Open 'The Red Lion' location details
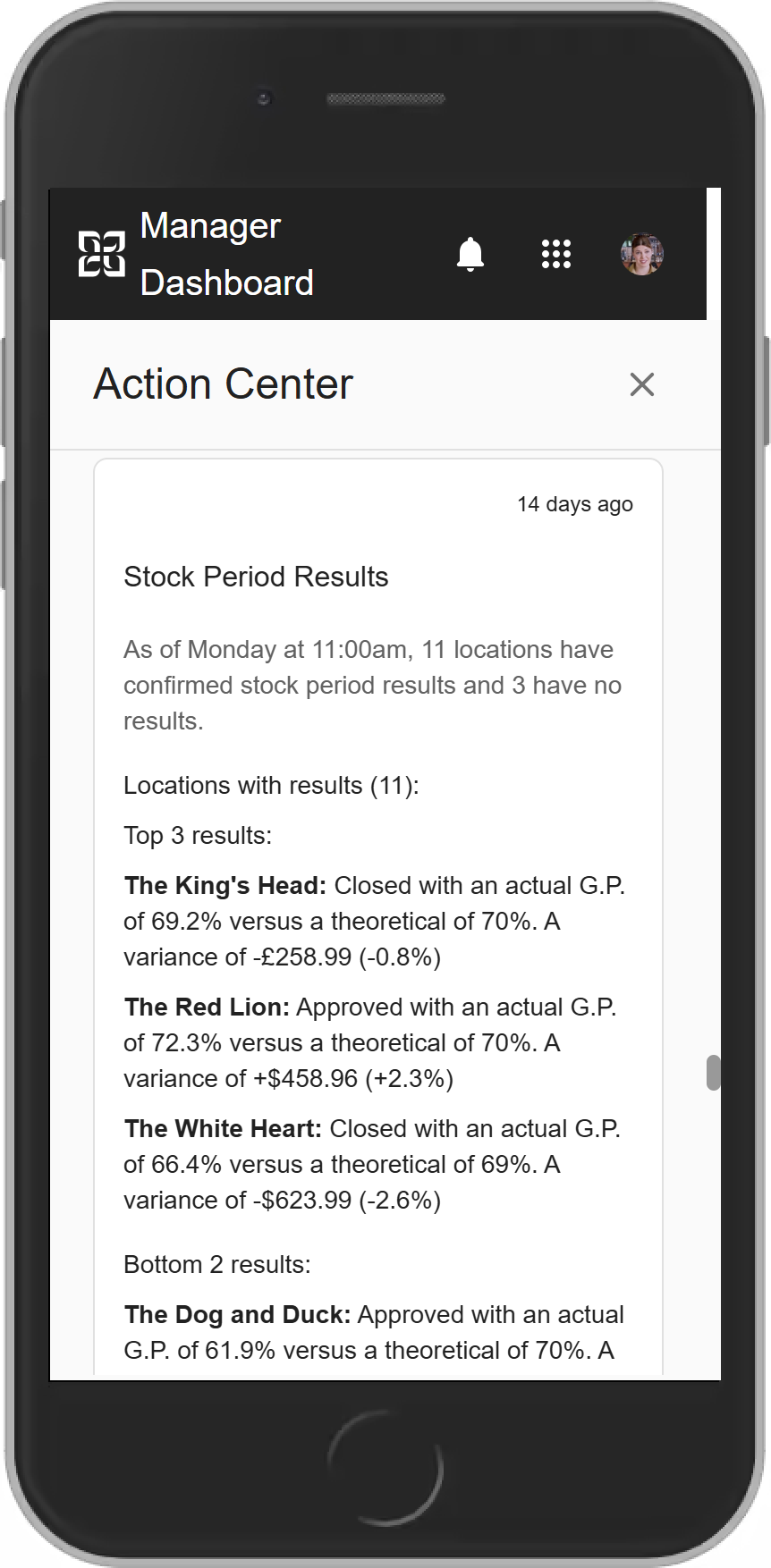 205,1007
